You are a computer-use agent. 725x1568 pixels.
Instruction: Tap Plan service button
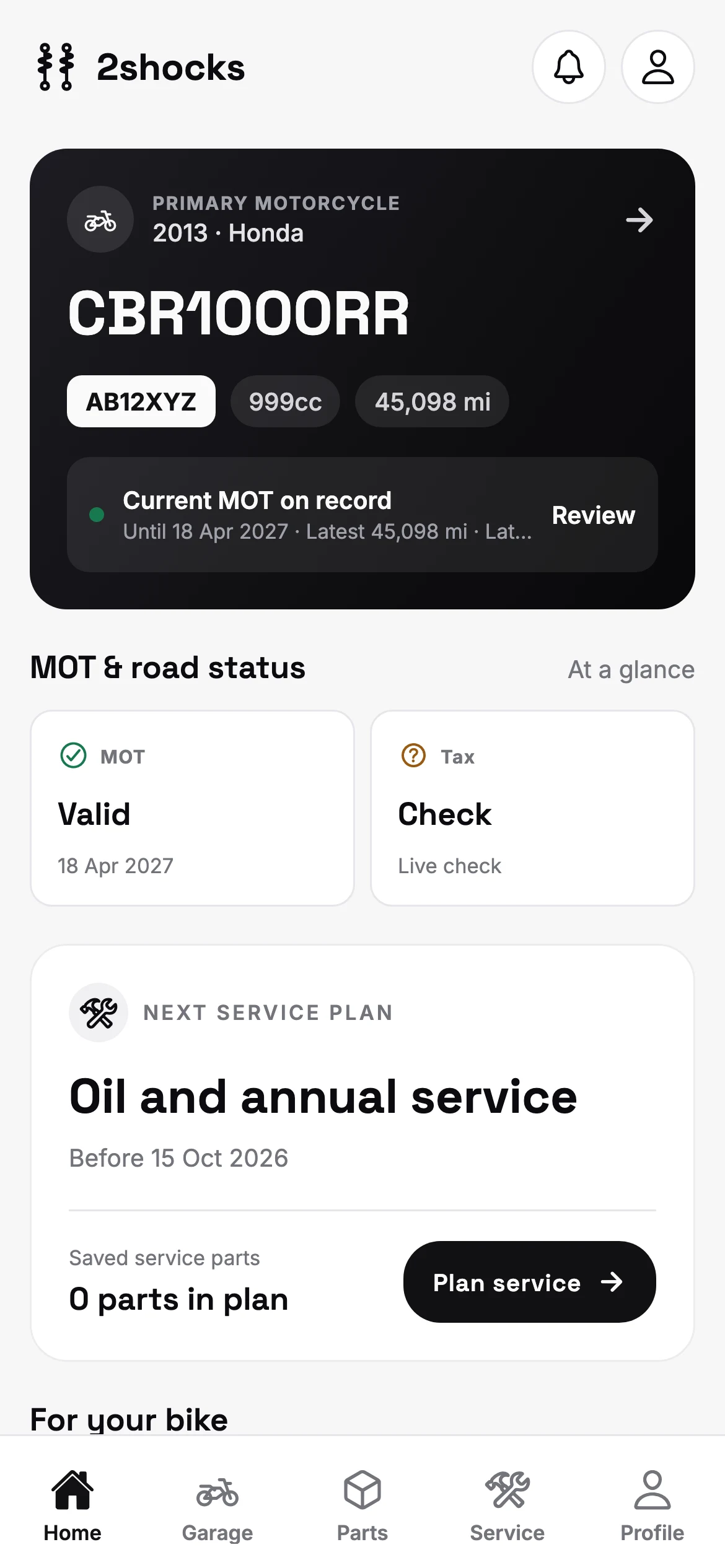(x=529, y=1282)
